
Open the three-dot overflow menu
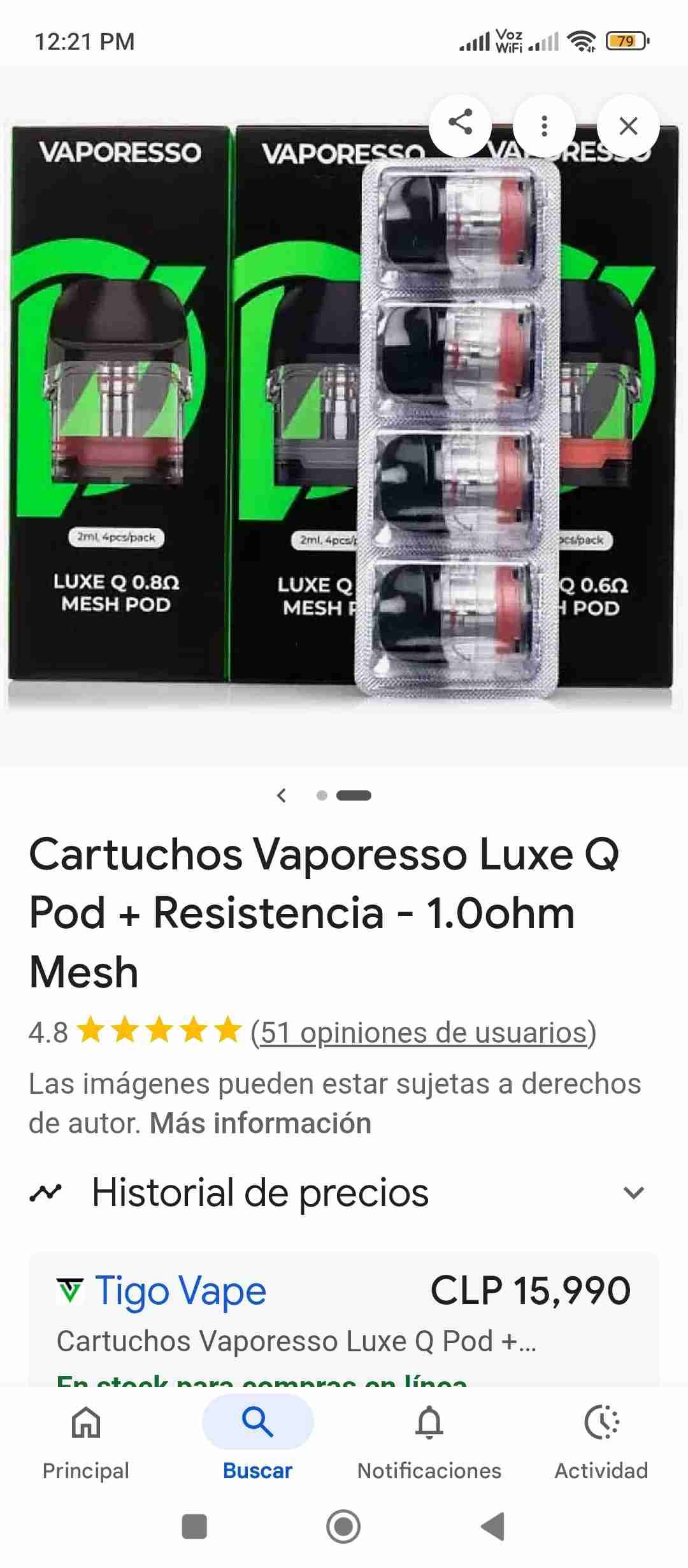coord(544,126)
